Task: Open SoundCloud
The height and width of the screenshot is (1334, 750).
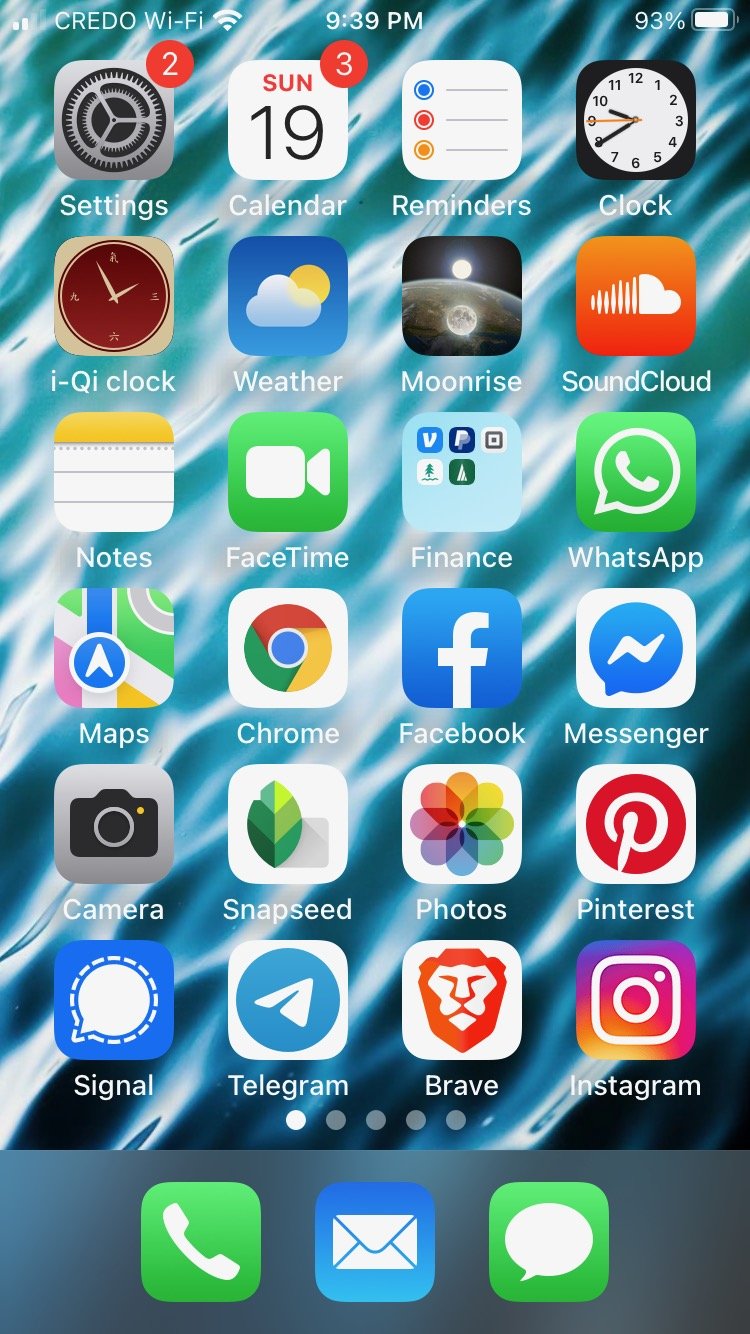Action: coord(636,296)
